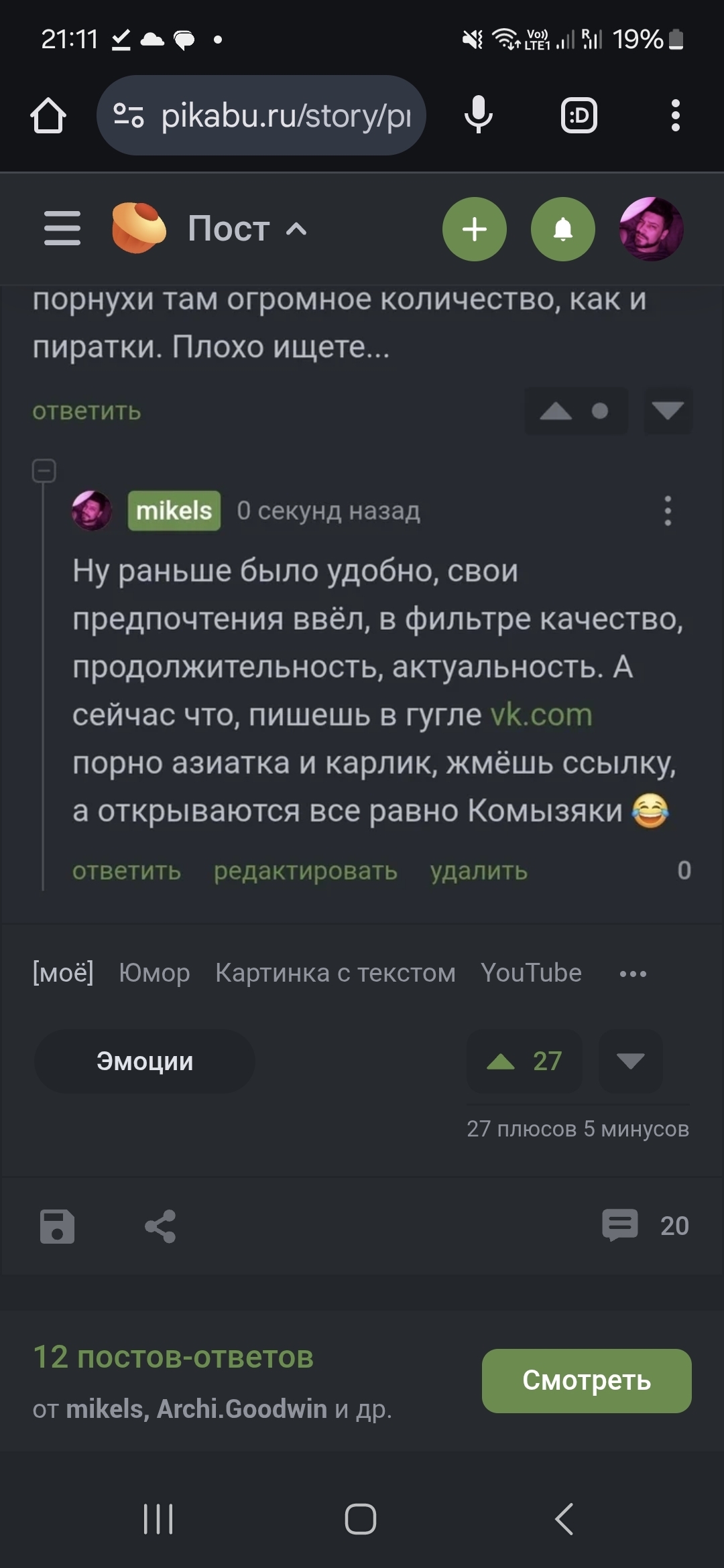
Task: Delete mikels comment via удалить
Action: 479,871
